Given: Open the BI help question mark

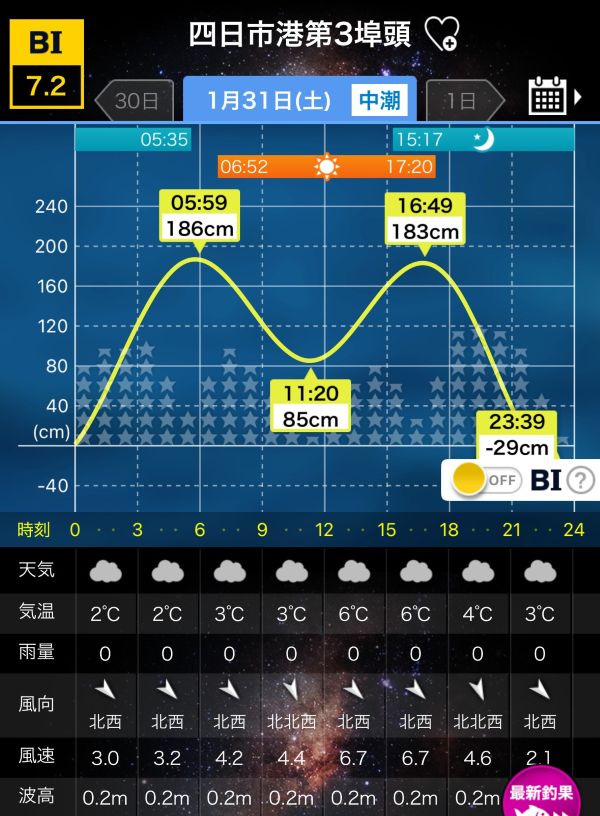Looking at the screenshot, I should pos(580,480).
